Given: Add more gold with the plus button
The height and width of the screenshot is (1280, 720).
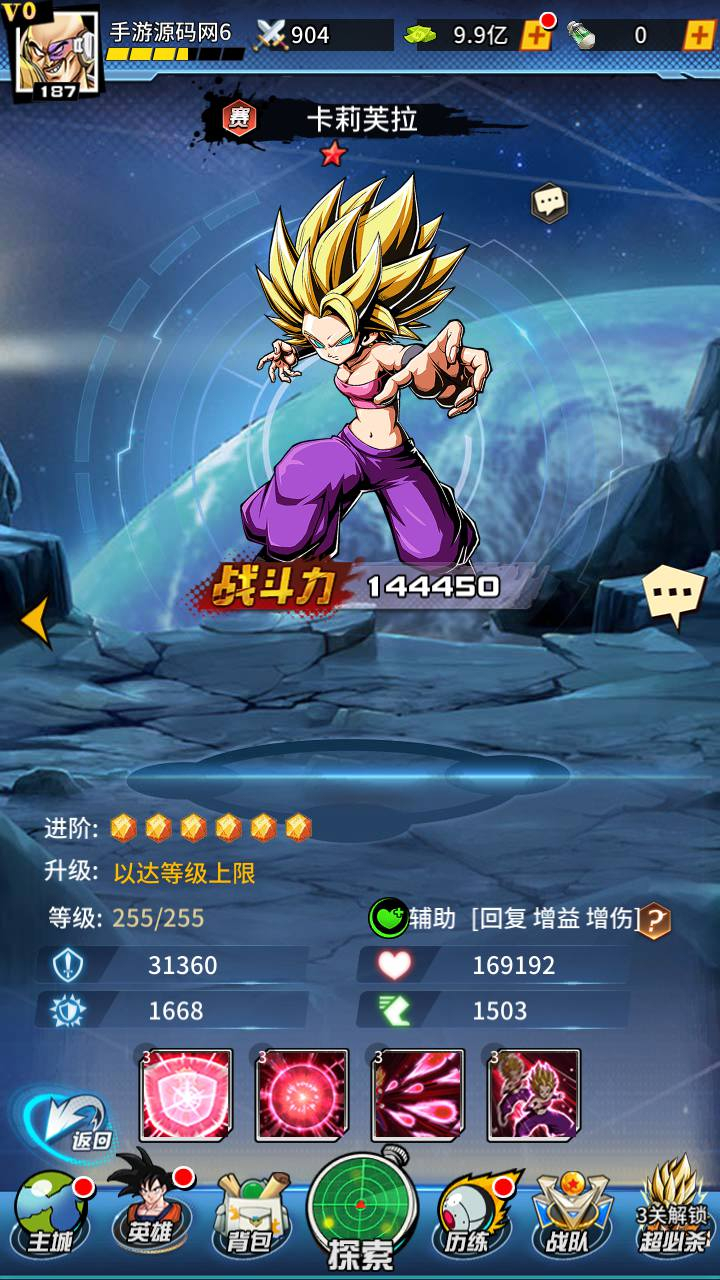Looking at the screenshot, I should click(x=537, y=36).
